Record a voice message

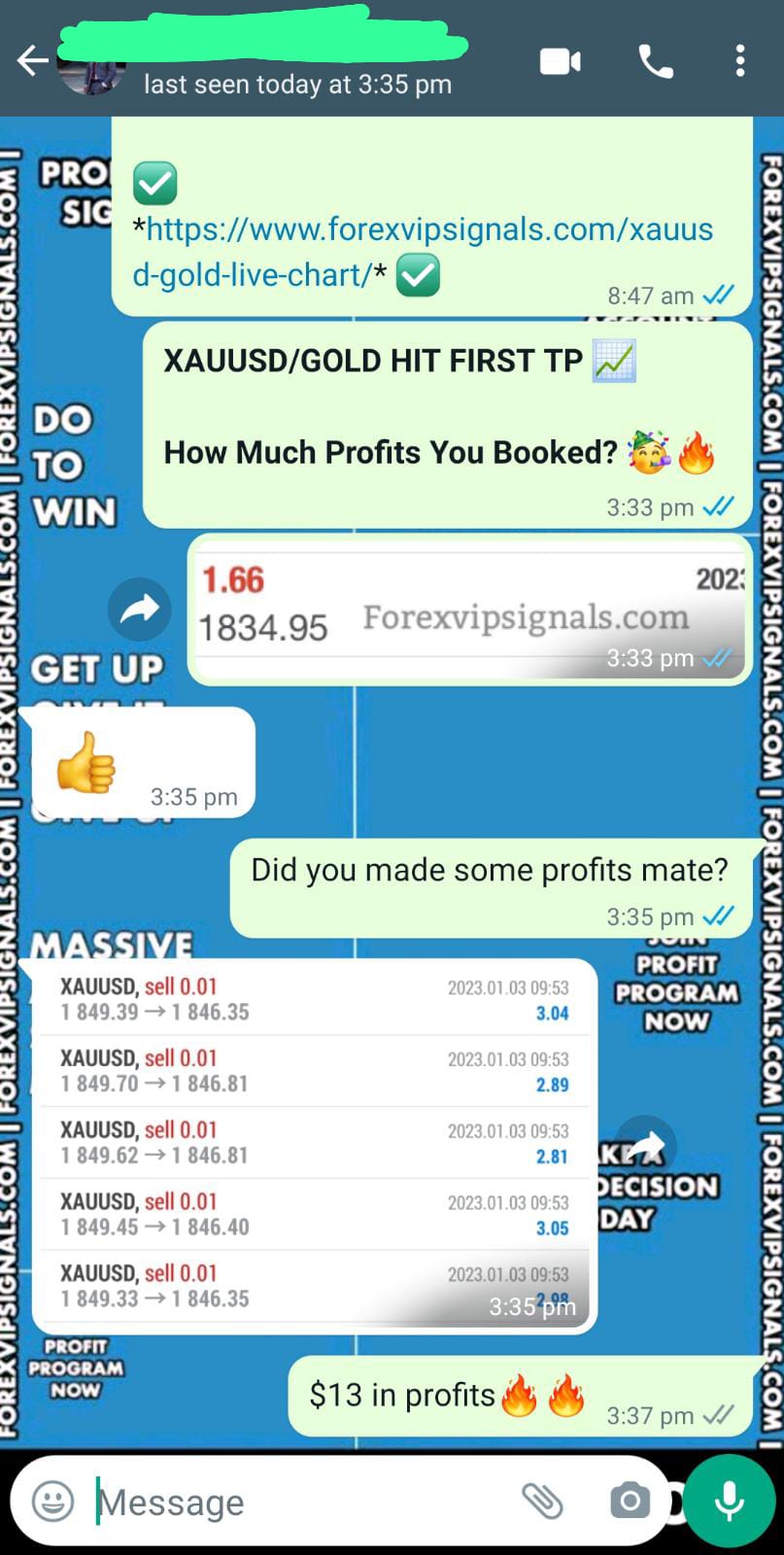730,1502
